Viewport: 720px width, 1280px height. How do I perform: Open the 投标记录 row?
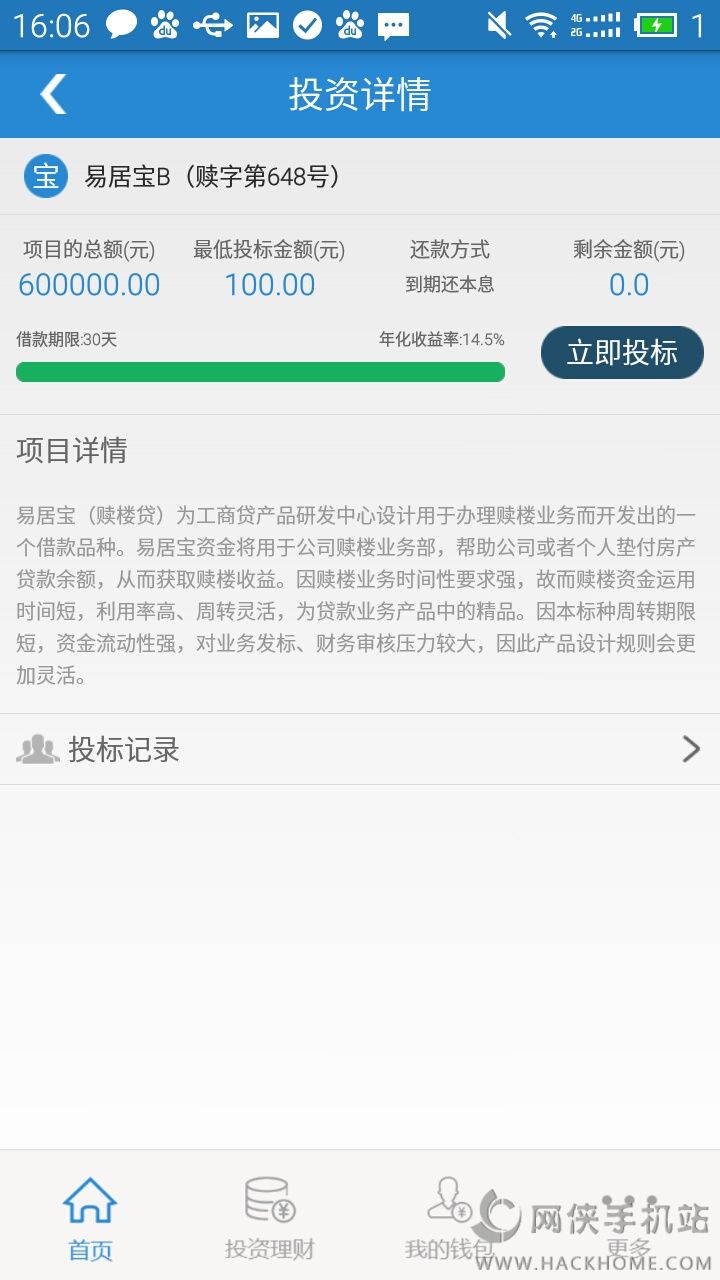coord(360,749)
